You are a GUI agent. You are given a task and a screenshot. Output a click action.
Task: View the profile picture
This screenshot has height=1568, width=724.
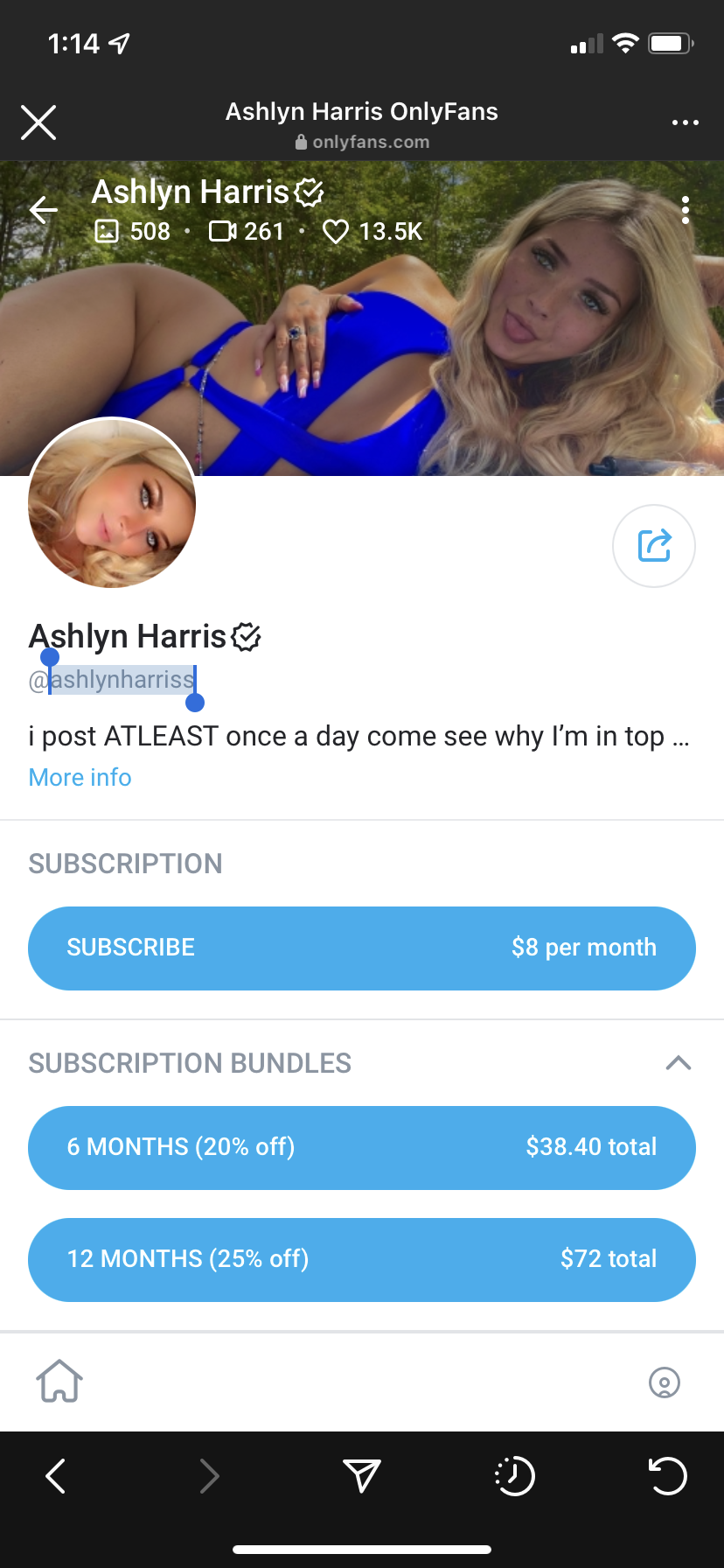(x=112, y=503)
